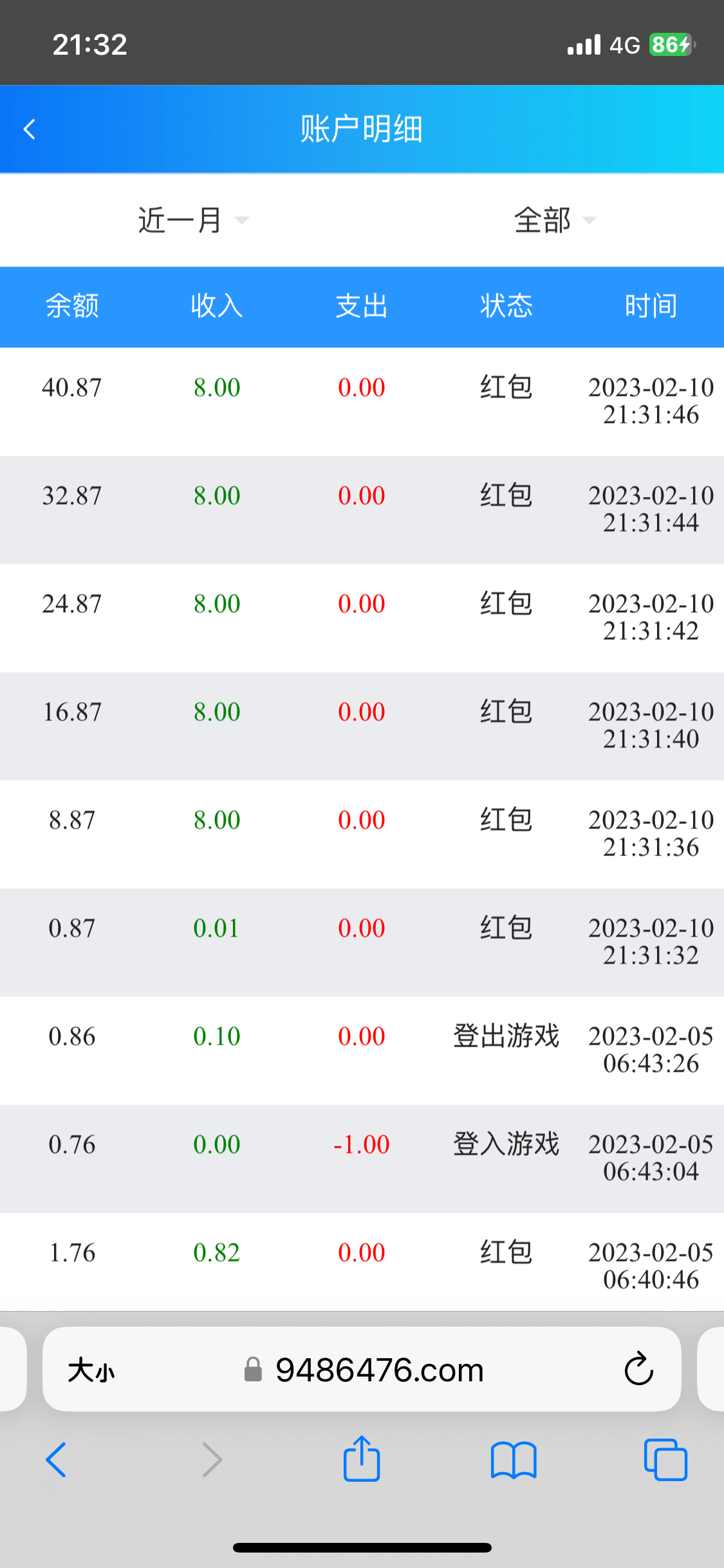Expand the 近一月 time range dropdown
724x1568 pixels.
(x=192, y=220)
